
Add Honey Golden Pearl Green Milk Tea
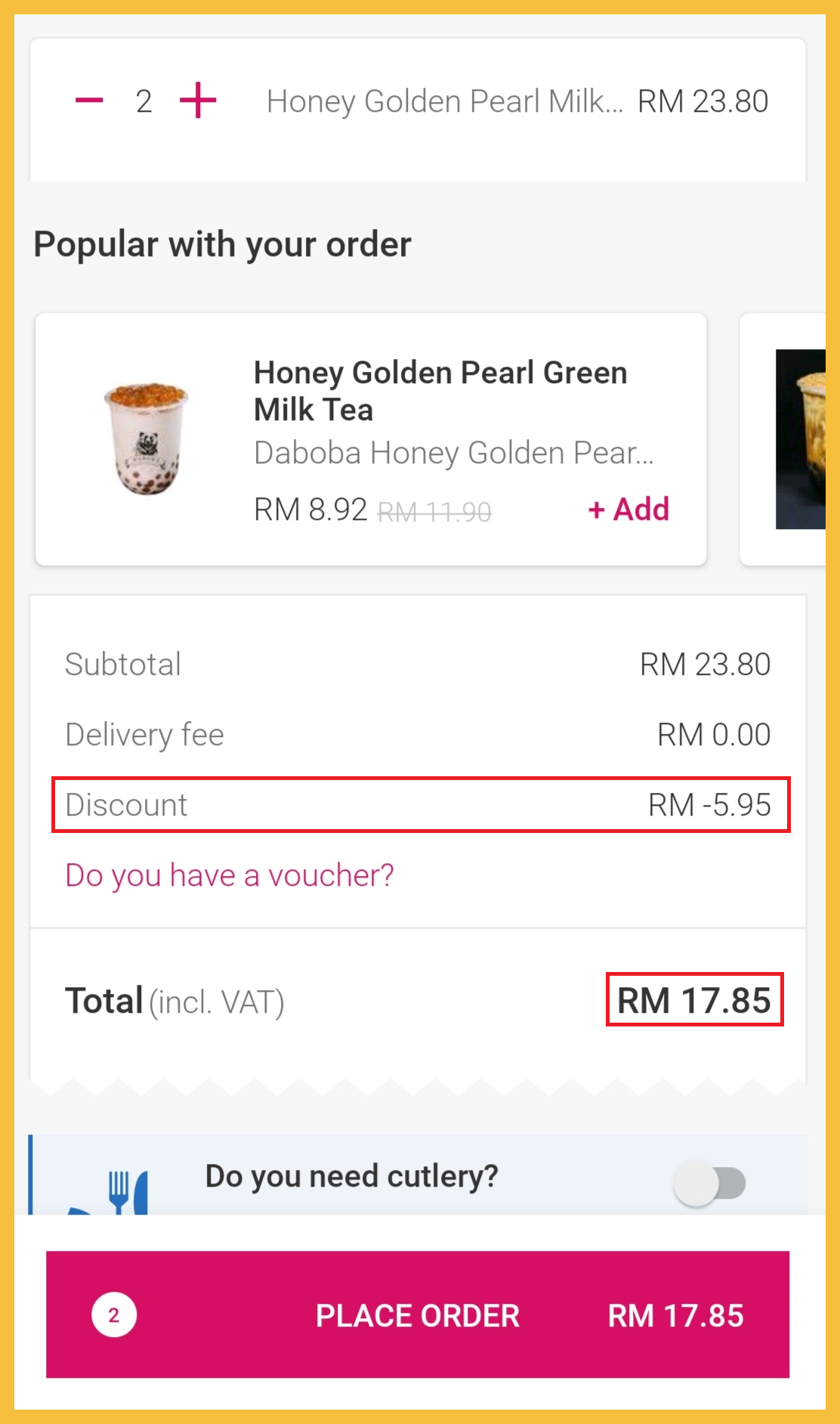pyautogui.click(x=628, y=509)
